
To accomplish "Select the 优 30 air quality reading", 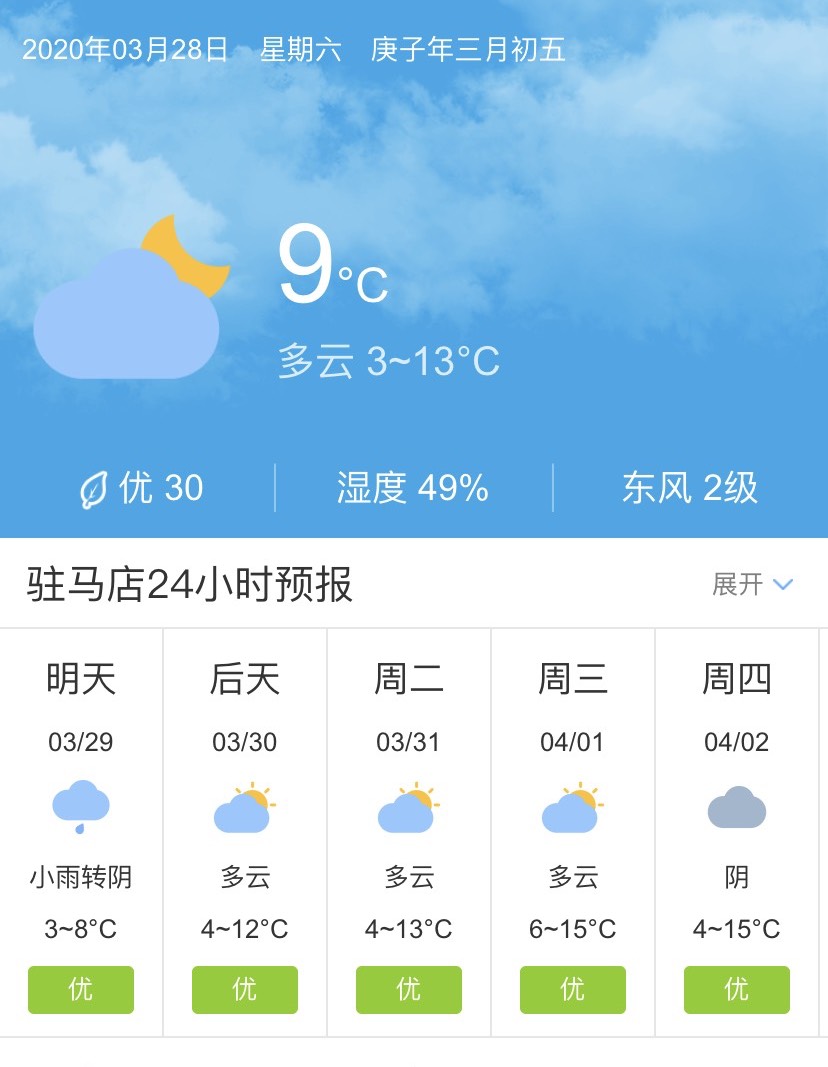I will click(x=140, y=488).
